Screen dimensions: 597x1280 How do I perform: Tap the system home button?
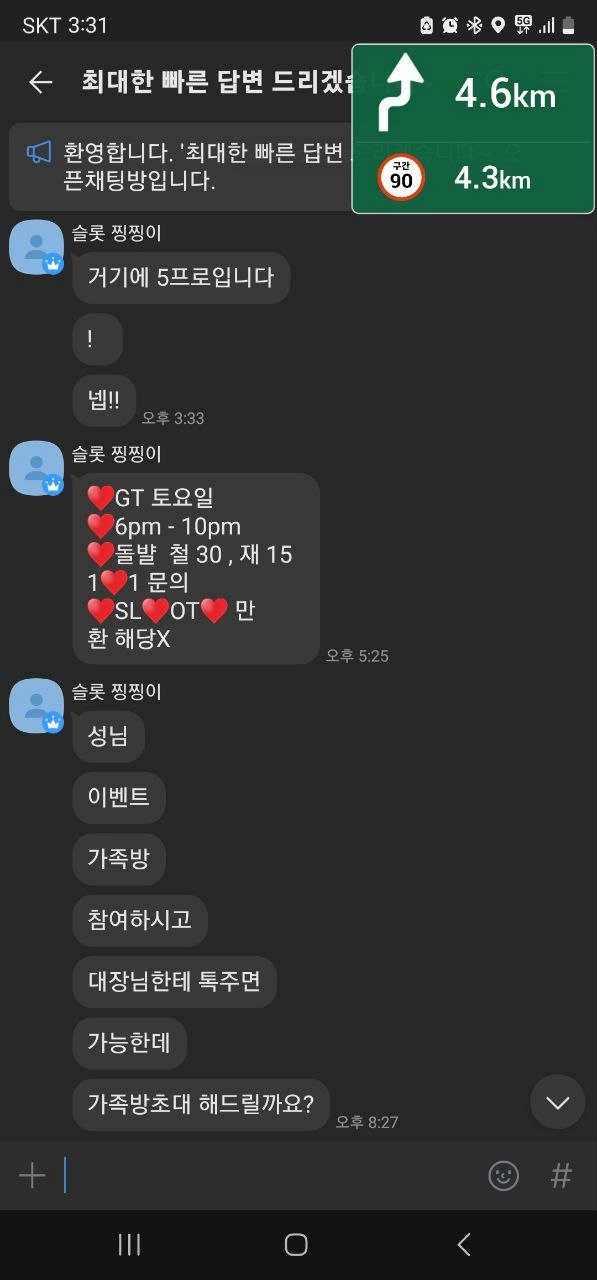296,1244
